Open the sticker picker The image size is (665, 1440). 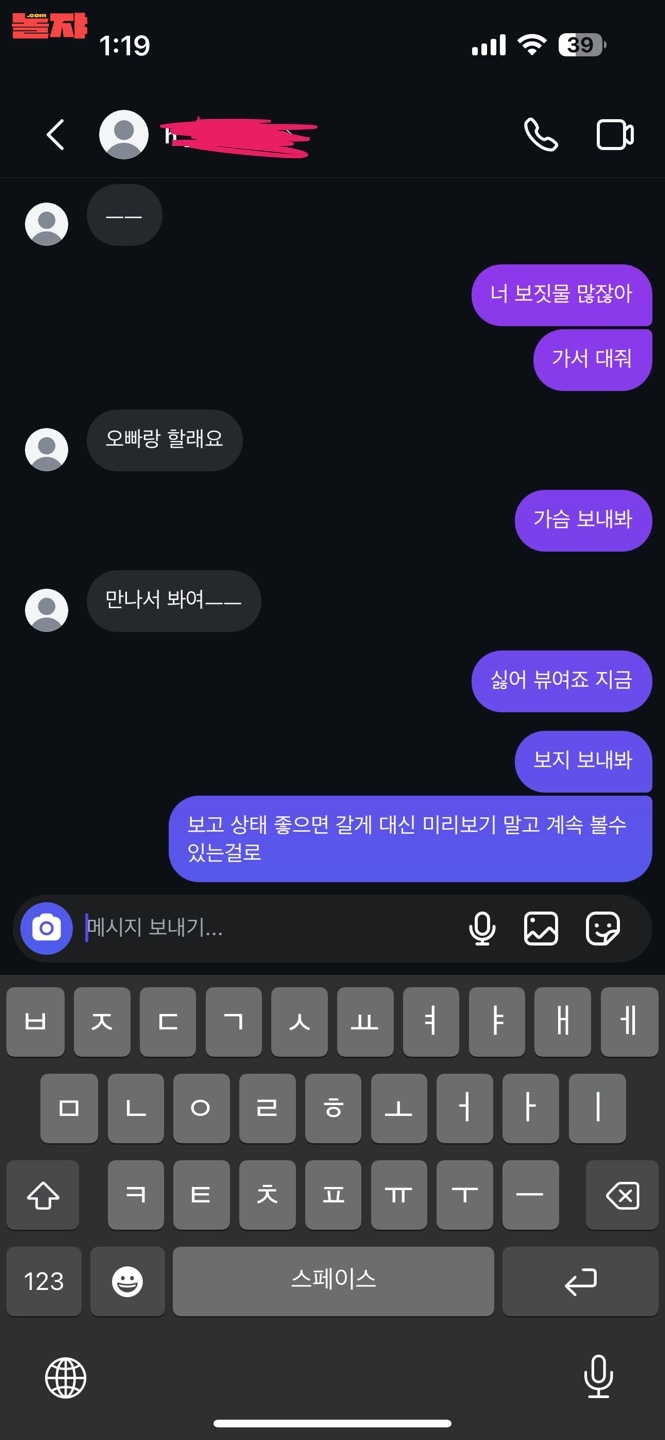[603, 928]
